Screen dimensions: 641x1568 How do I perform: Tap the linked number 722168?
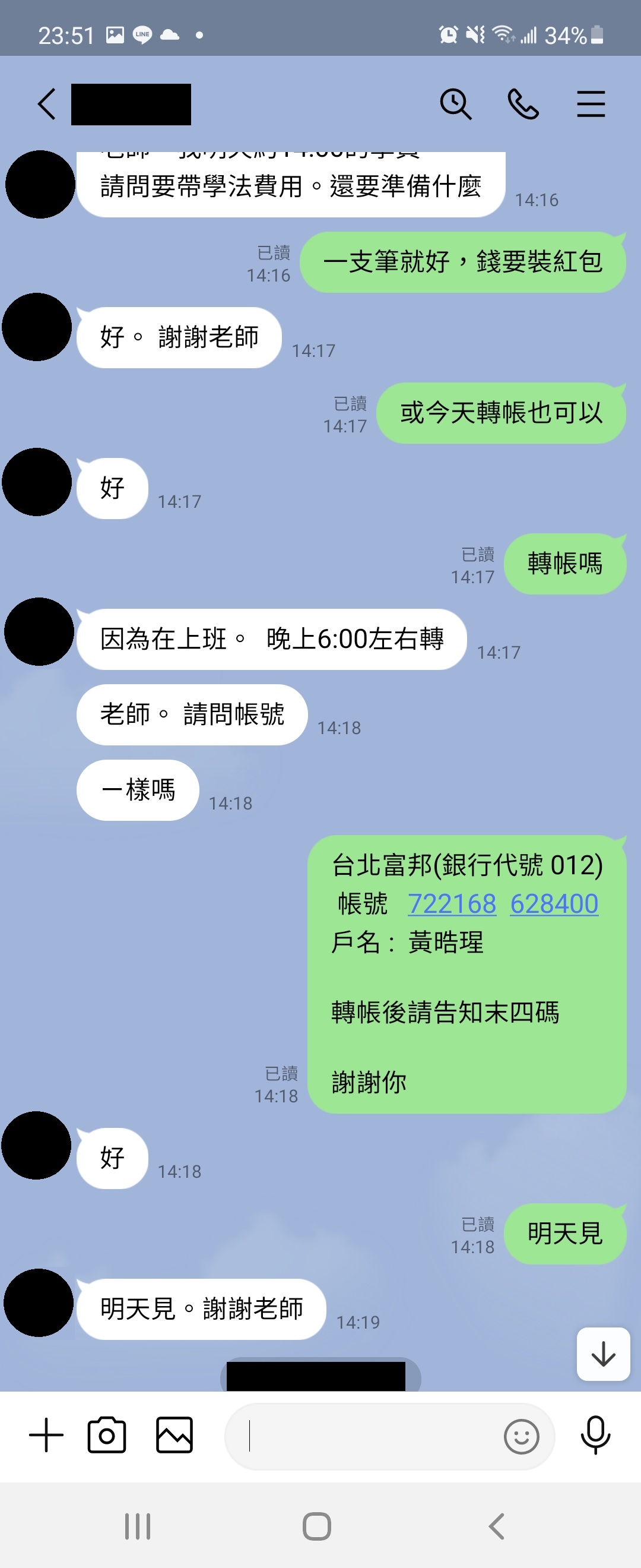452,903
